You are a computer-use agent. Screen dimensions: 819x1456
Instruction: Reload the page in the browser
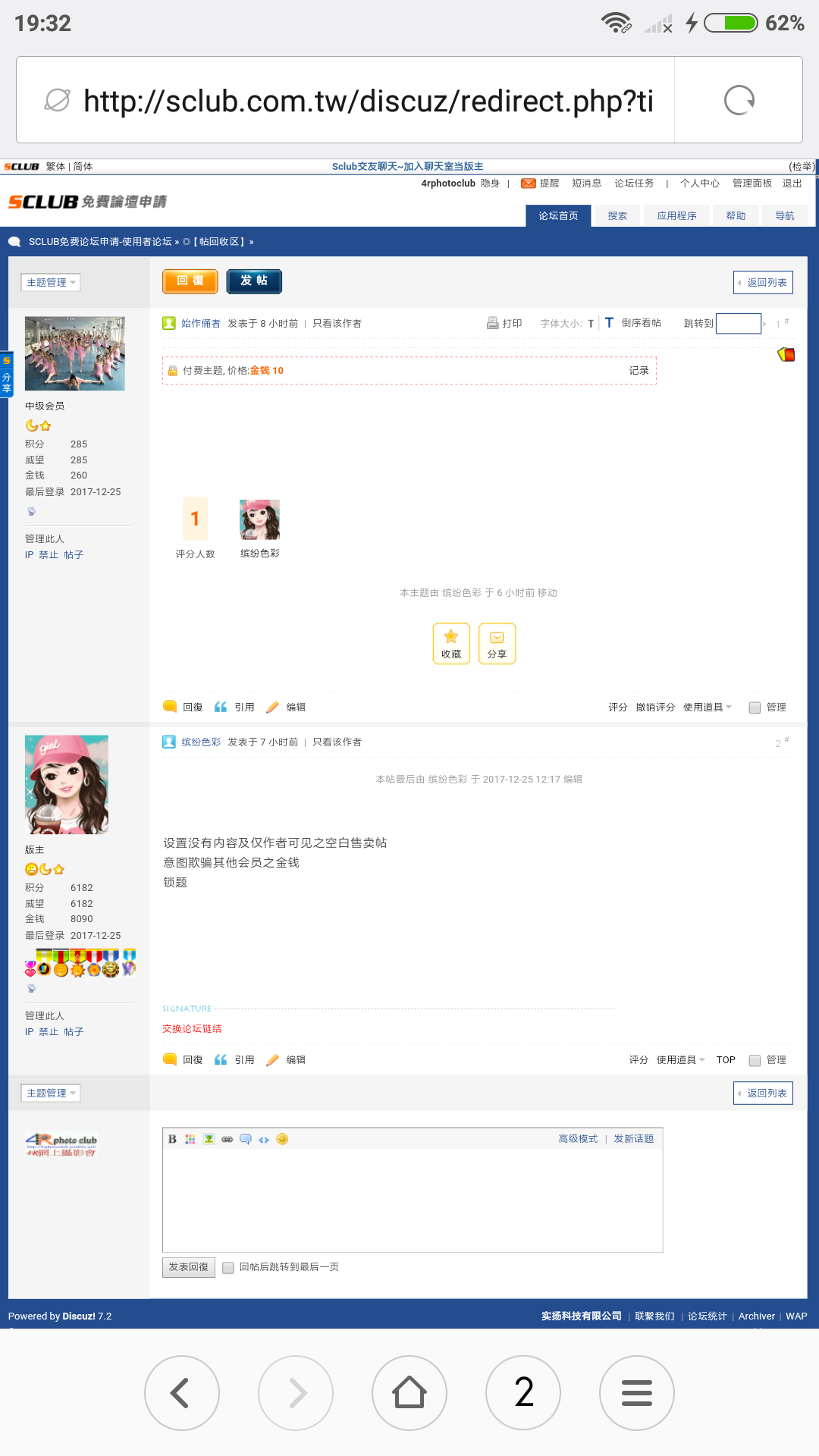(739, 100)
